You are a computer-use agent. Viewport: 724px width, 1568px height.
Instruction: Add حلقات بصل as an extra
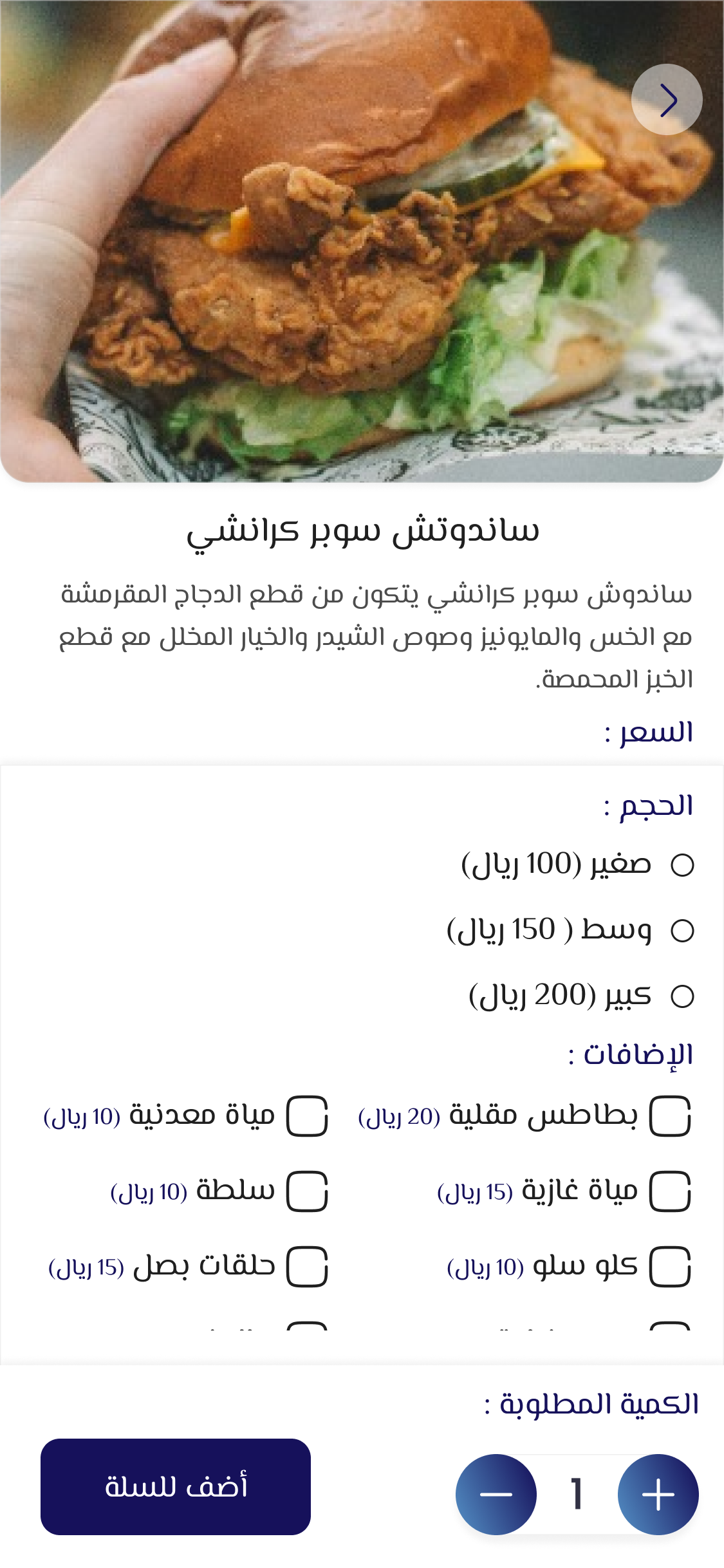307,1266
